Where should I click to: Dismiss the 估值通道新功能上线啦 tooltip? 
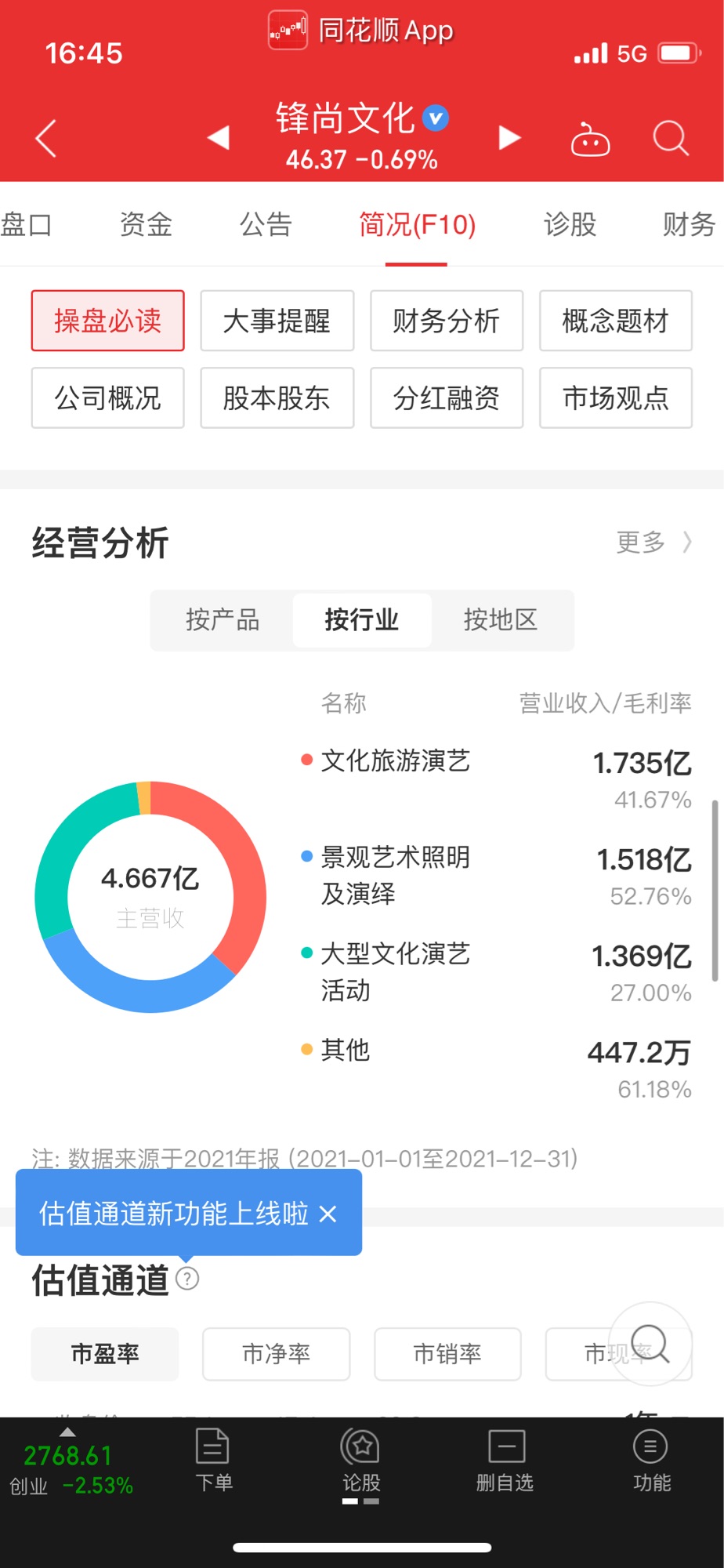pos(328,1214)
